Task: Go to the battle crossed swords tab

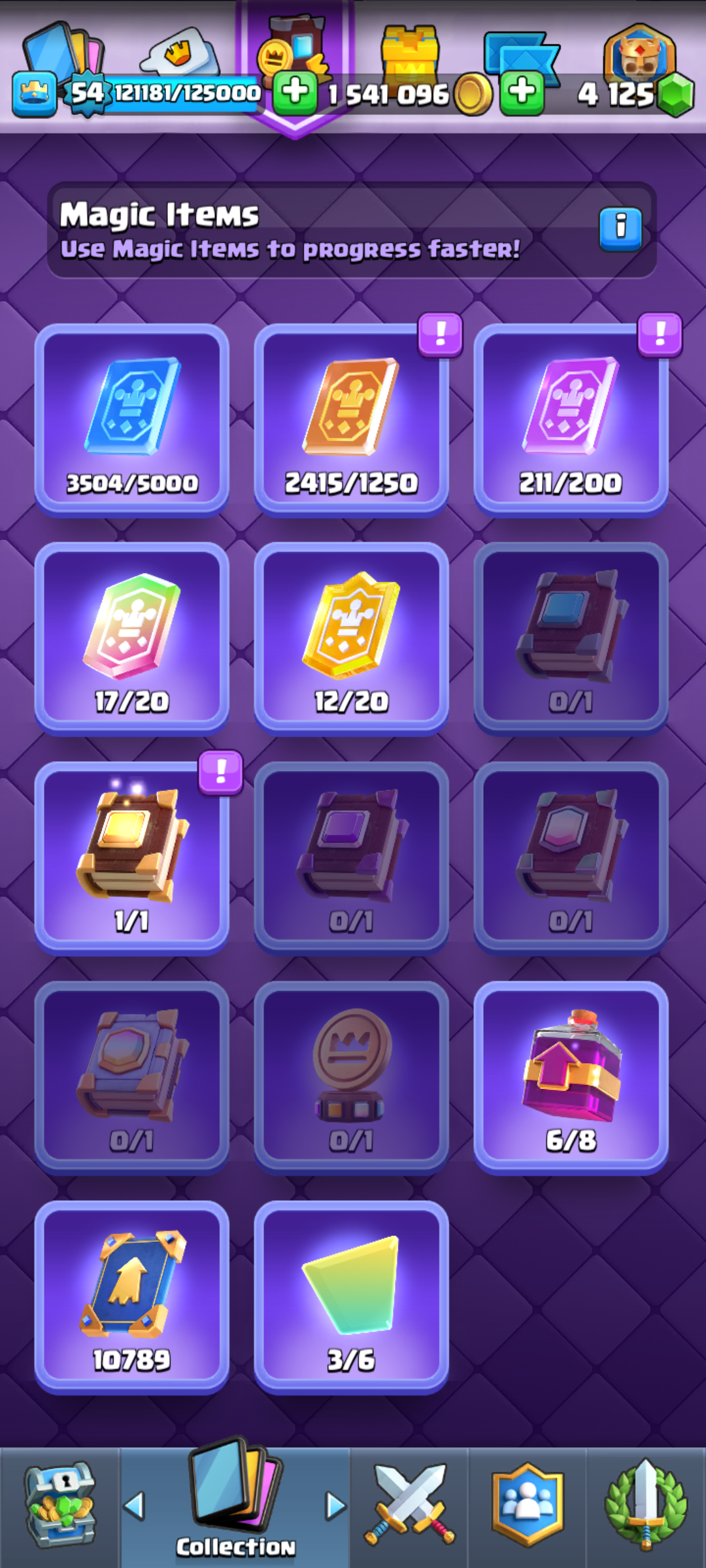Action: 409,1507
